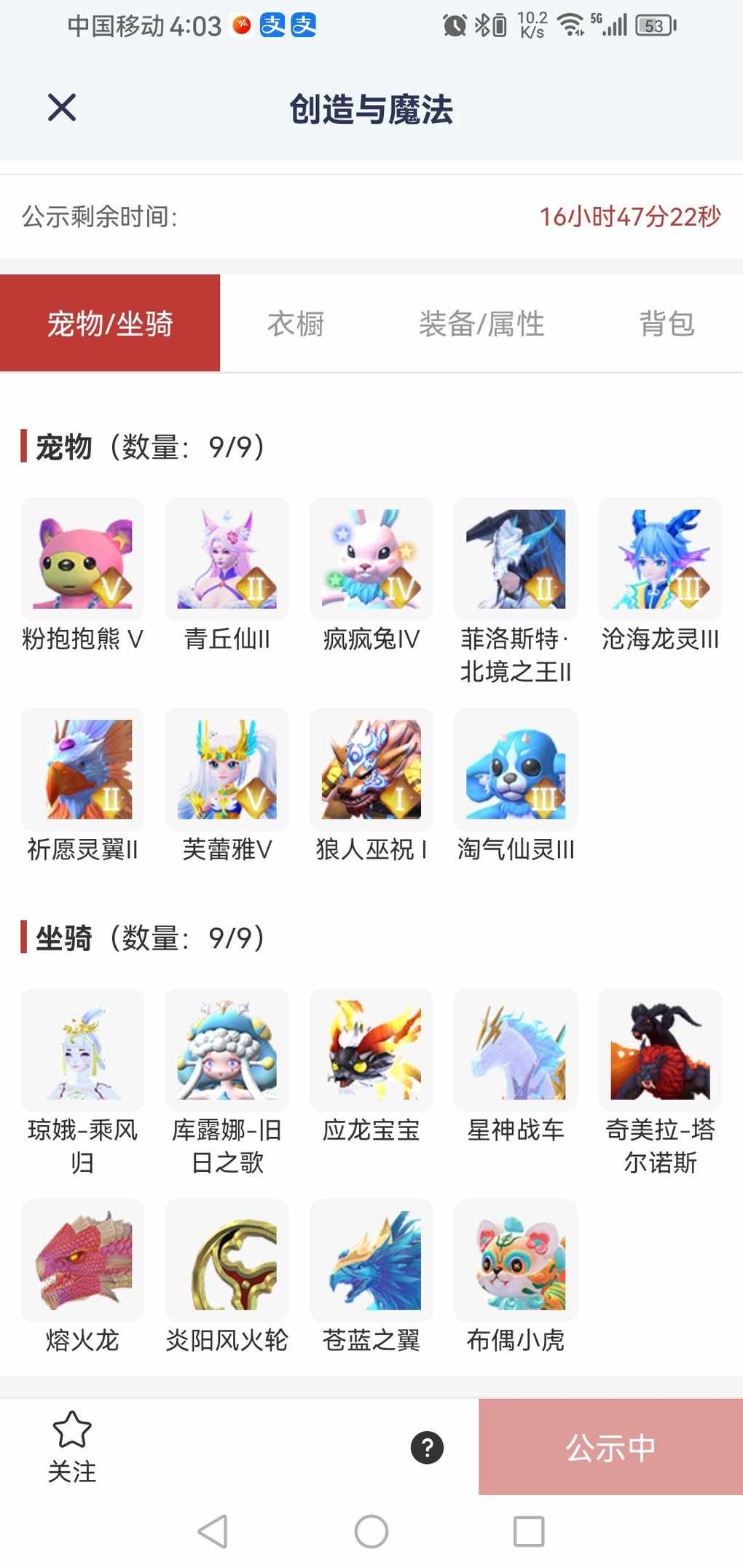Tap the 宠物/坐骑 tab
This screenshot has height=1568, width=743.
click(110, 324)
